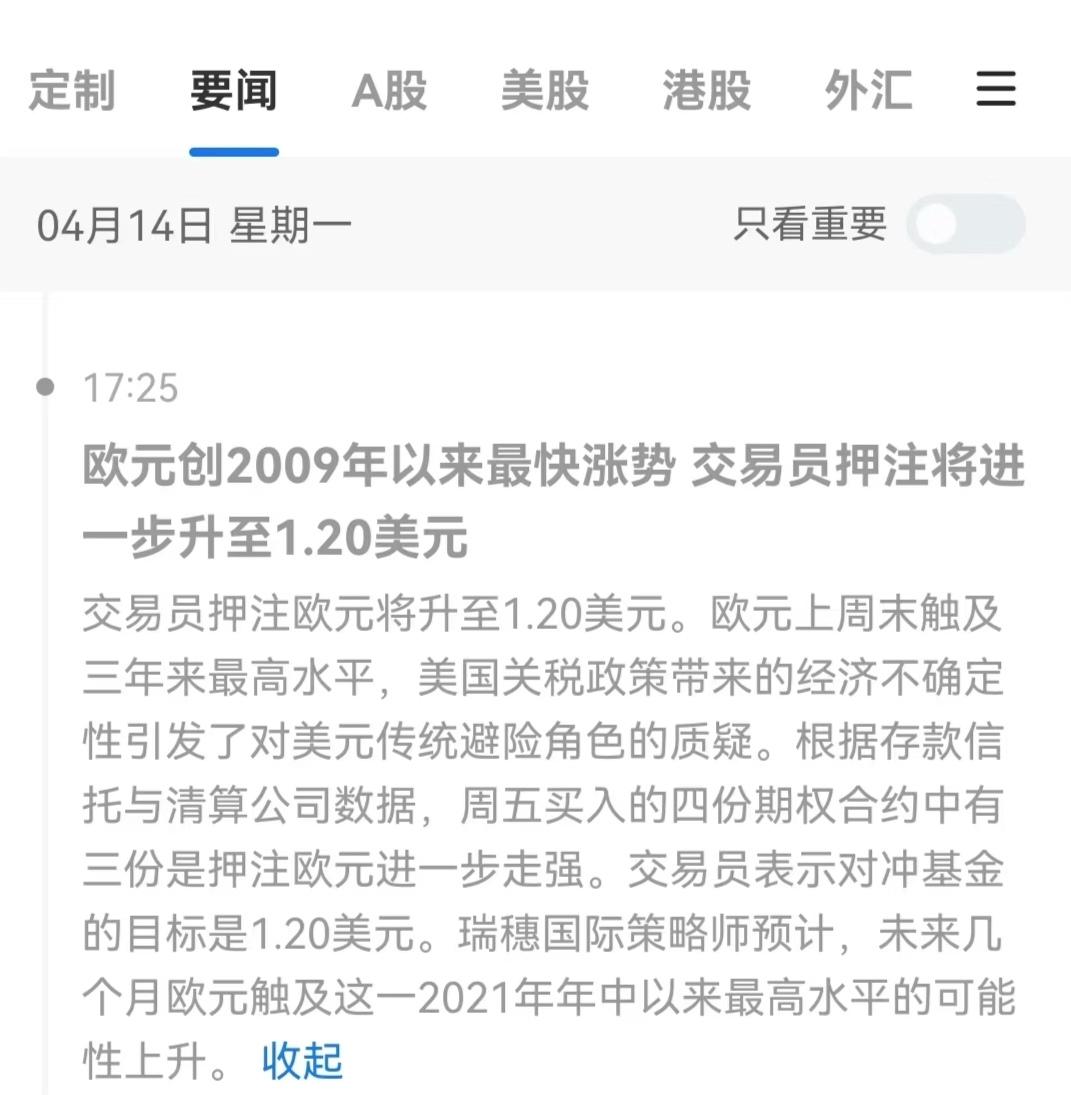Click the blue underline indicator below 要闻
Image resolution: width=1071 pixels, height=1095 pixels.
click(232, 150)
